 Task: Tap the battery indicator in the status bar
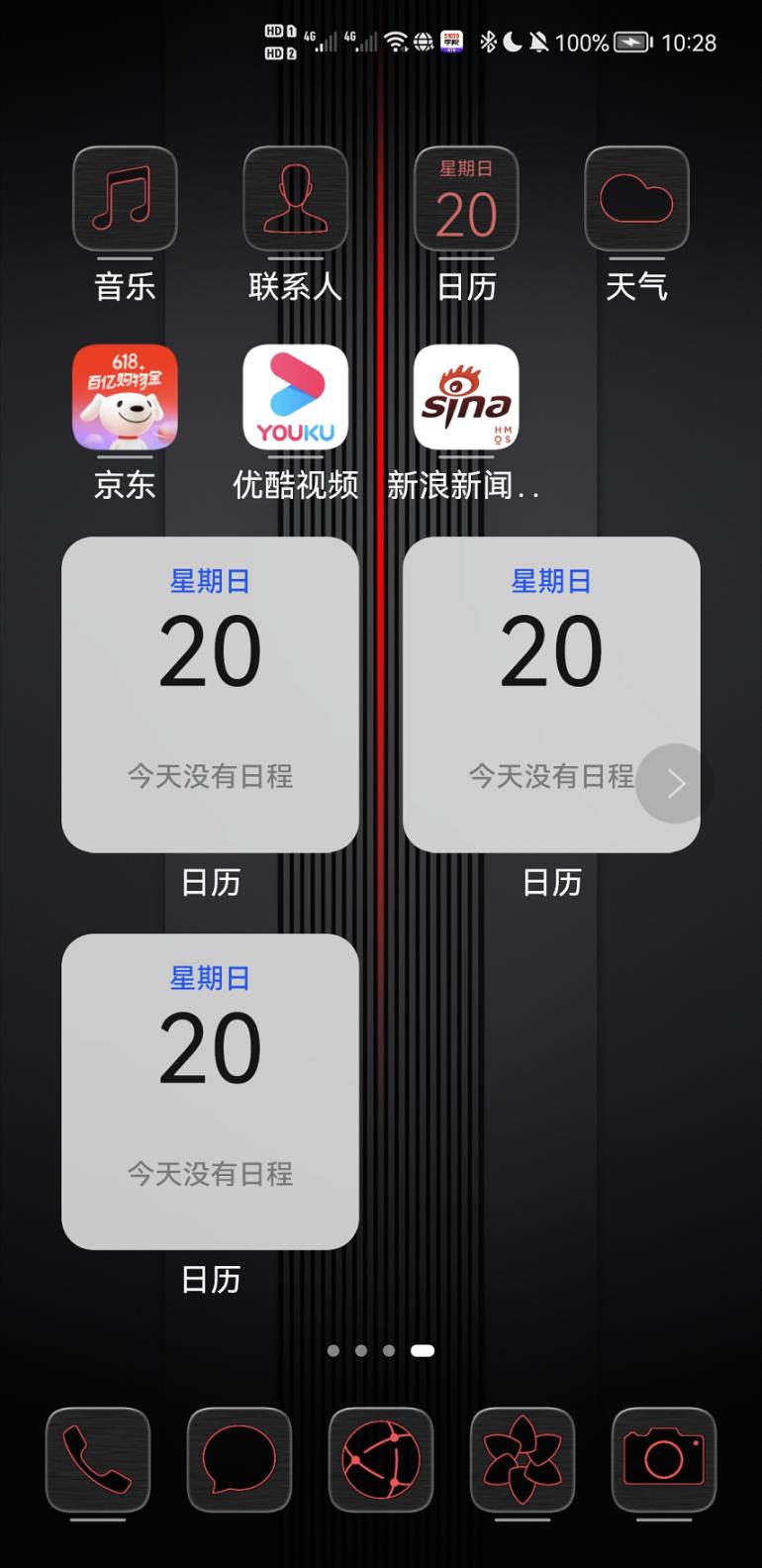point(630,42)
